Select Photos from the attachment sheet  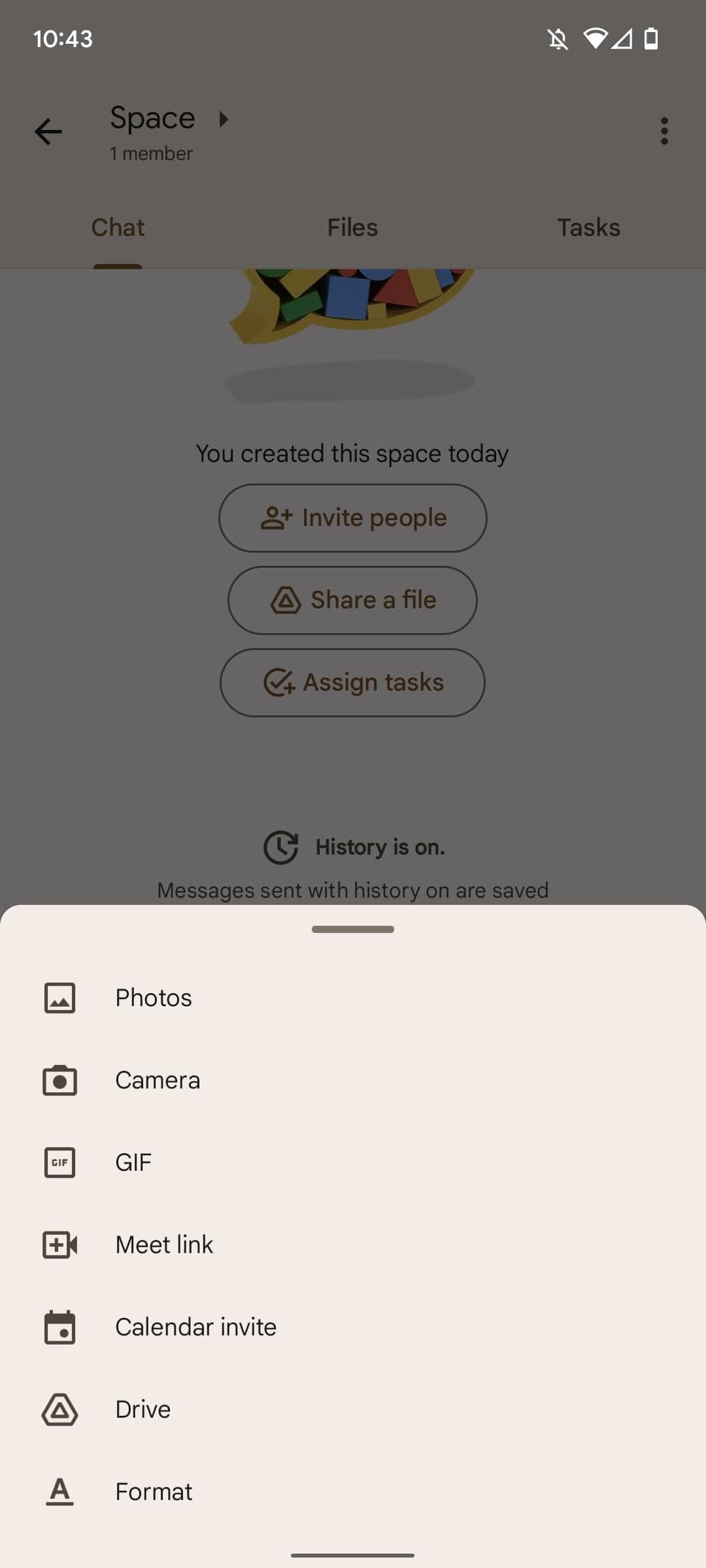[154, 998]
